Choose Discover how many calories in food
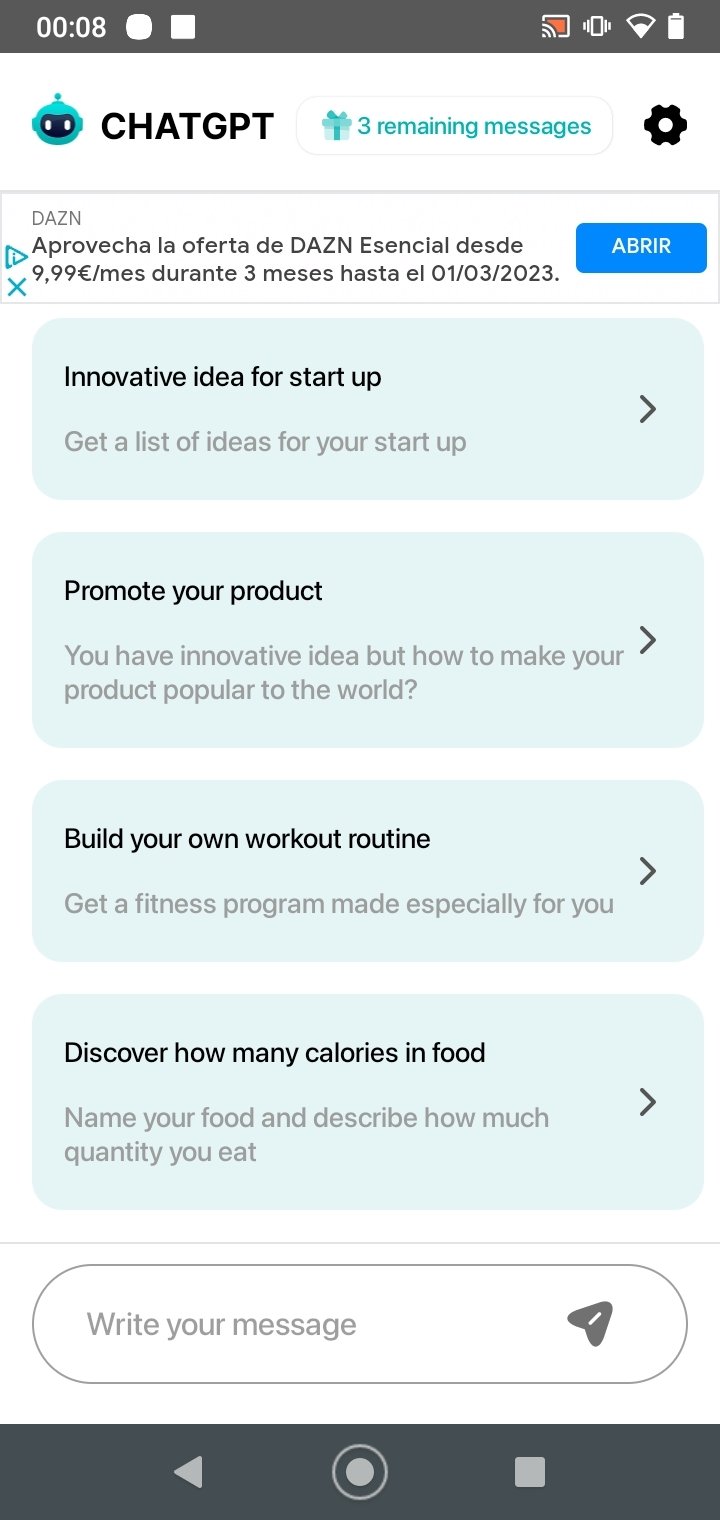 point(368,1102)
